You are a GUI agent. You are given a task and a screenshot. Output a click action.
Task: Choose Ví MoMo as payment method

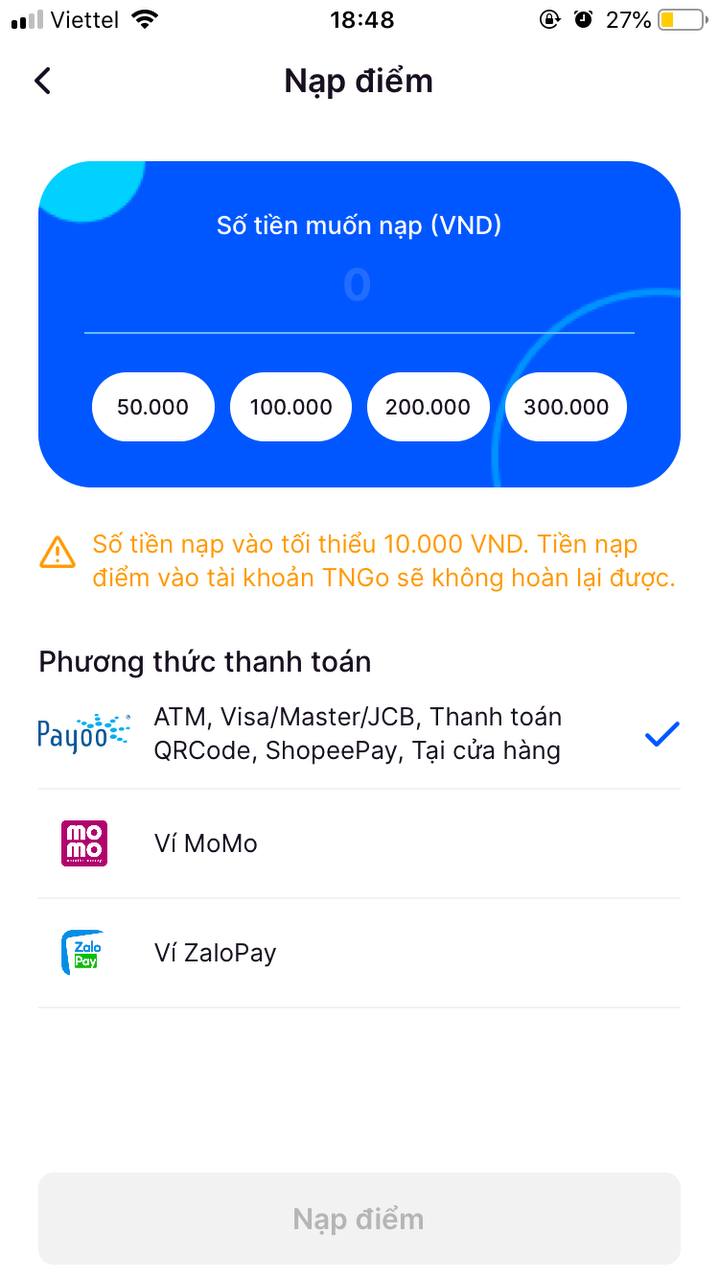(x=358, y=843)
